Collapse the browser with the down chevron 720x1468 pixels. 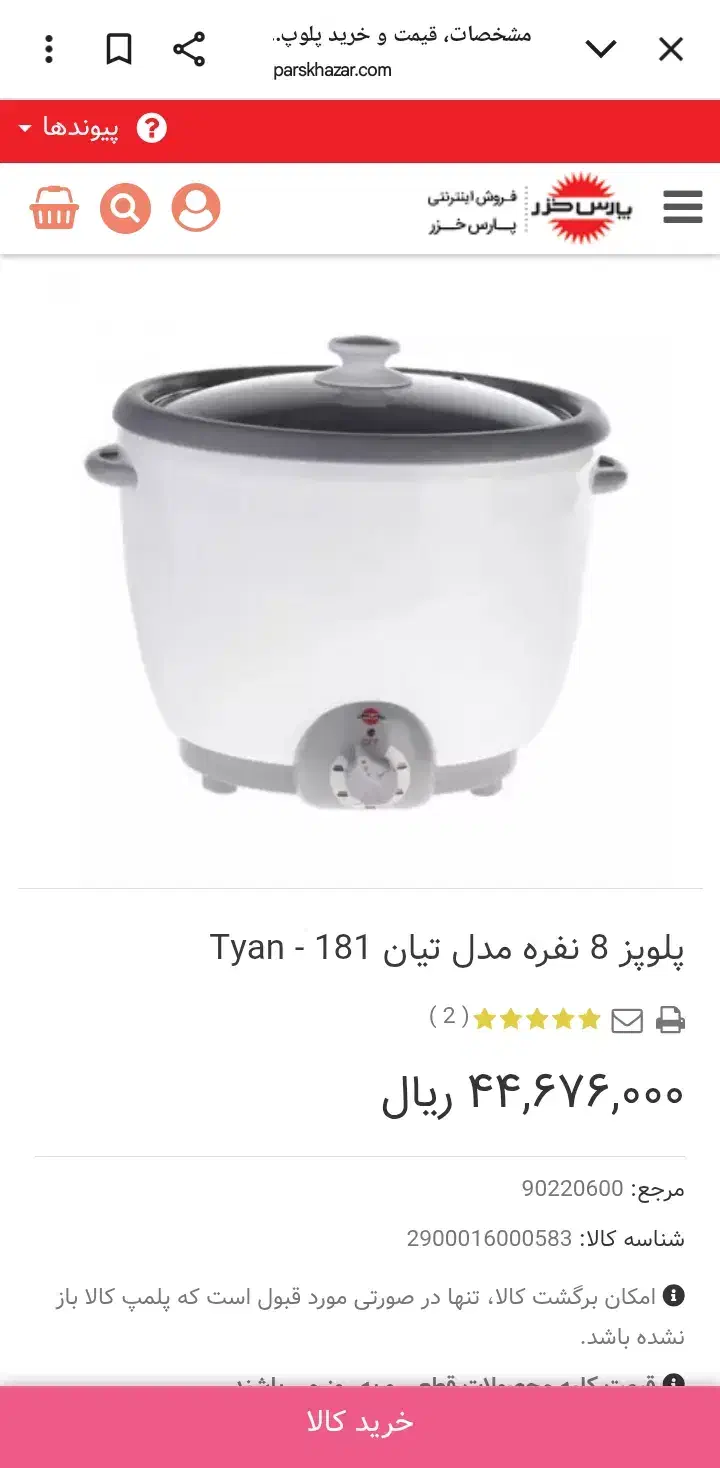(x=600, y=49)
